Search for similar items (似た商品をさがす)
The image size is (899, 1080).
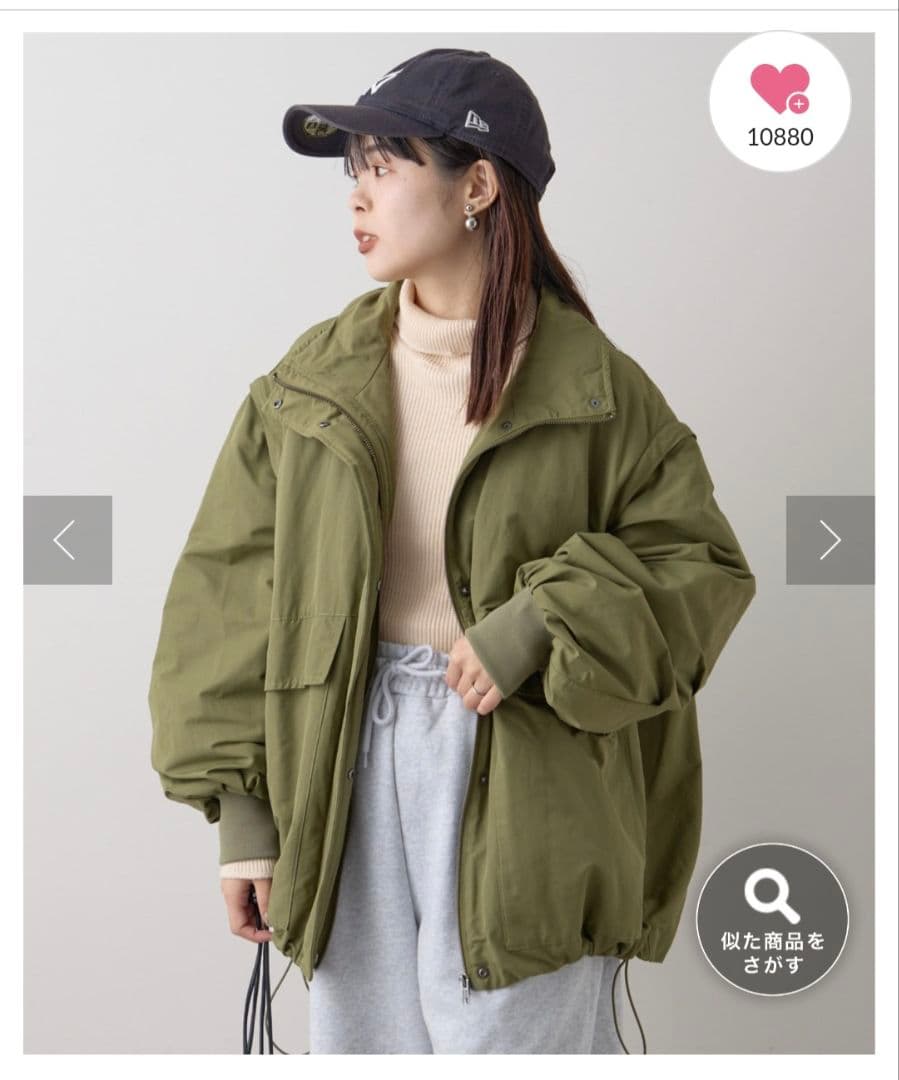point(772,919)
